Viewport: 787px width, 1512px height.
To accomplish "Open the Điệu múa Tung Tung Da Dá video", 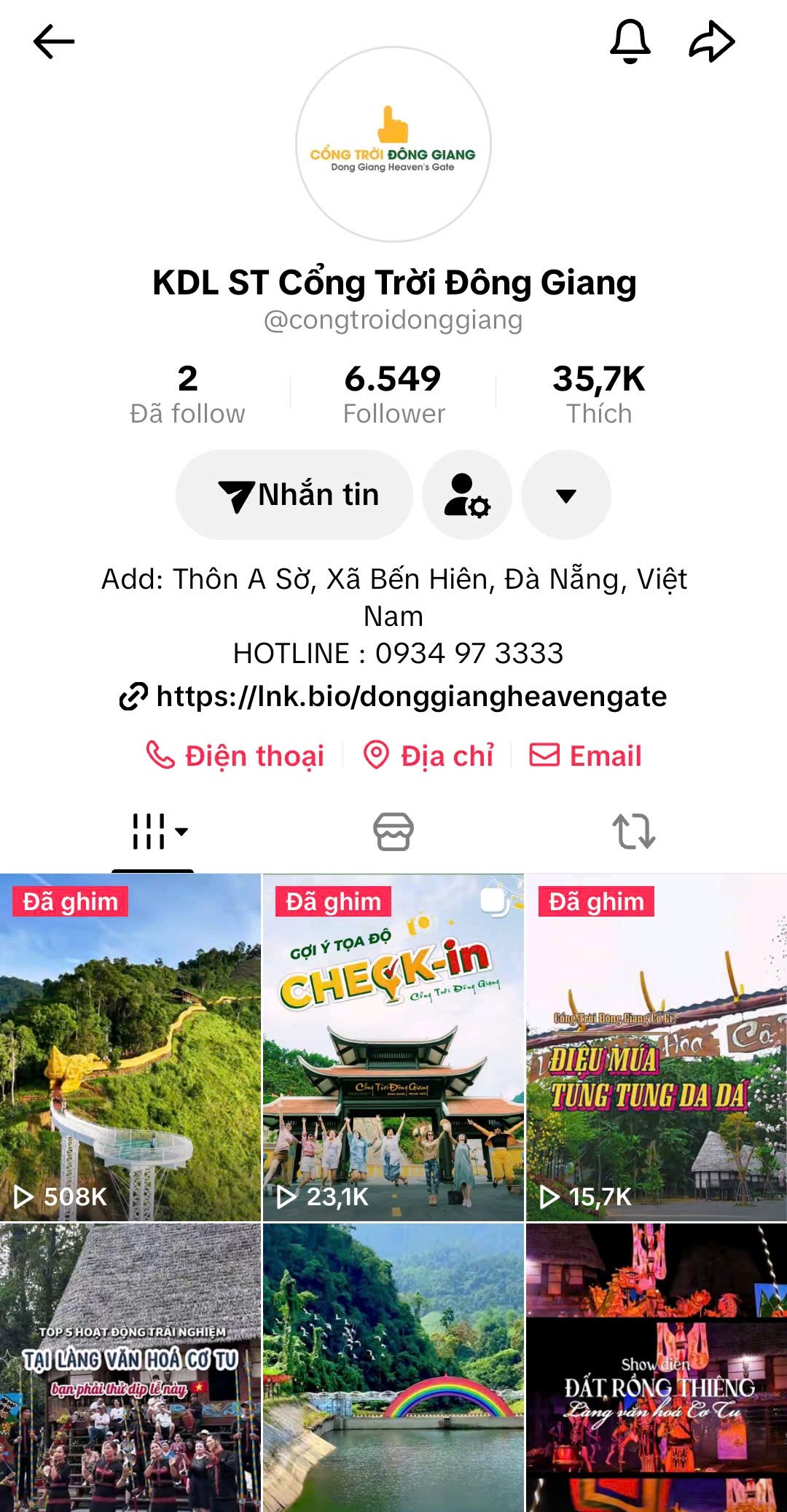I will click(656, 1047).
